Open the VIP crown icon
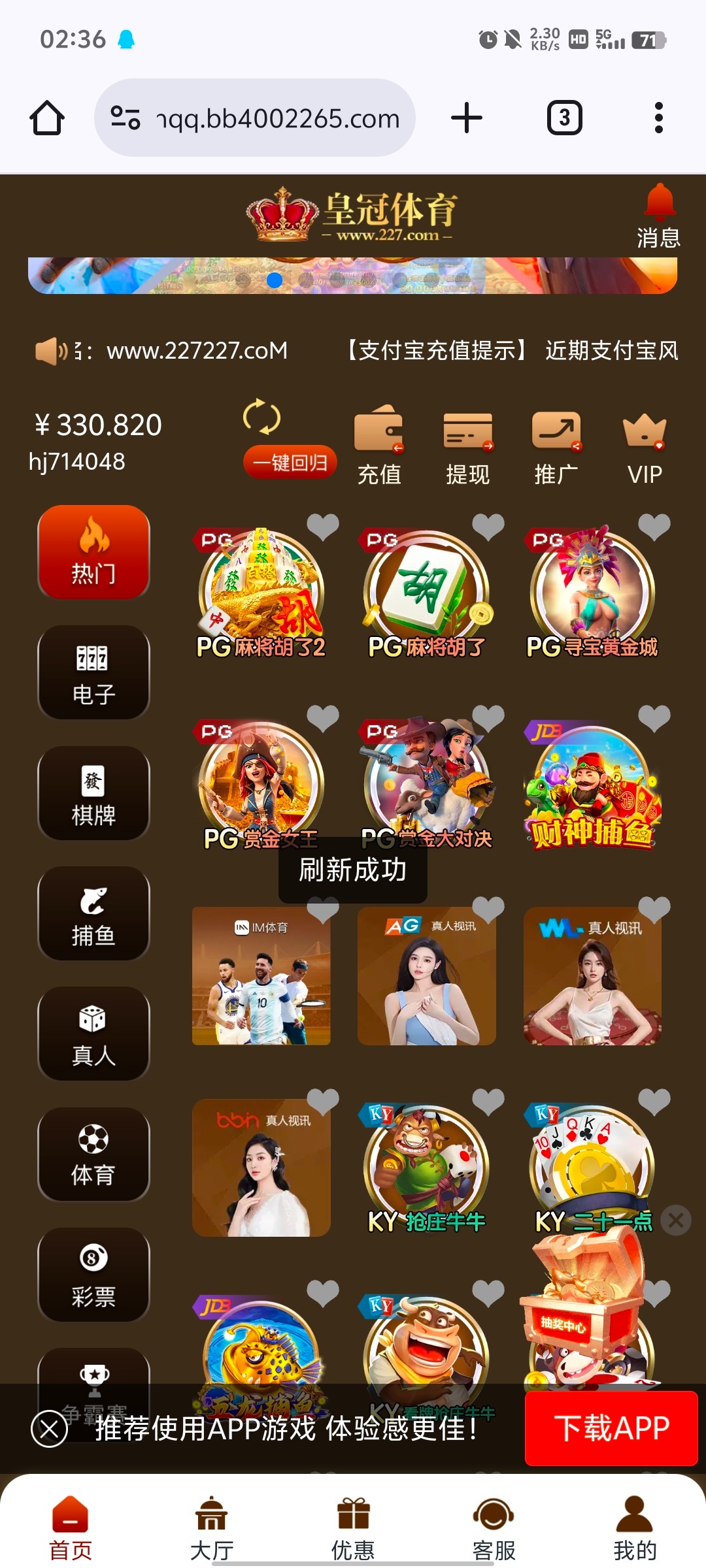The image size is (706, 1568). tap(645, 444)
